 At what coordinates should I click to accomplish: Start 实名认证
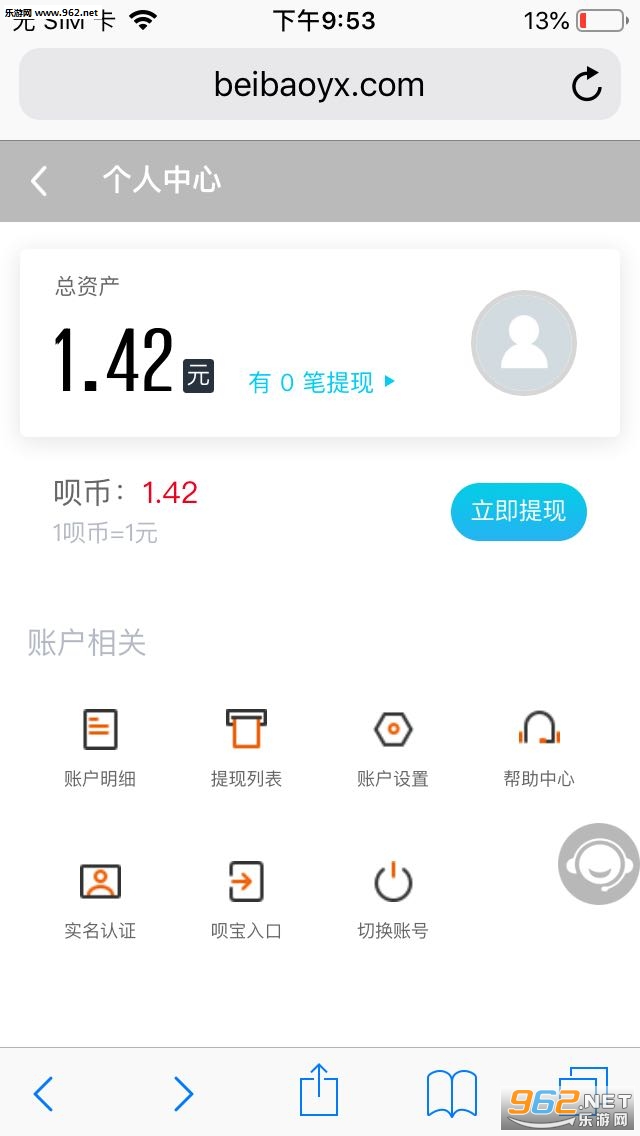[100, 898]
